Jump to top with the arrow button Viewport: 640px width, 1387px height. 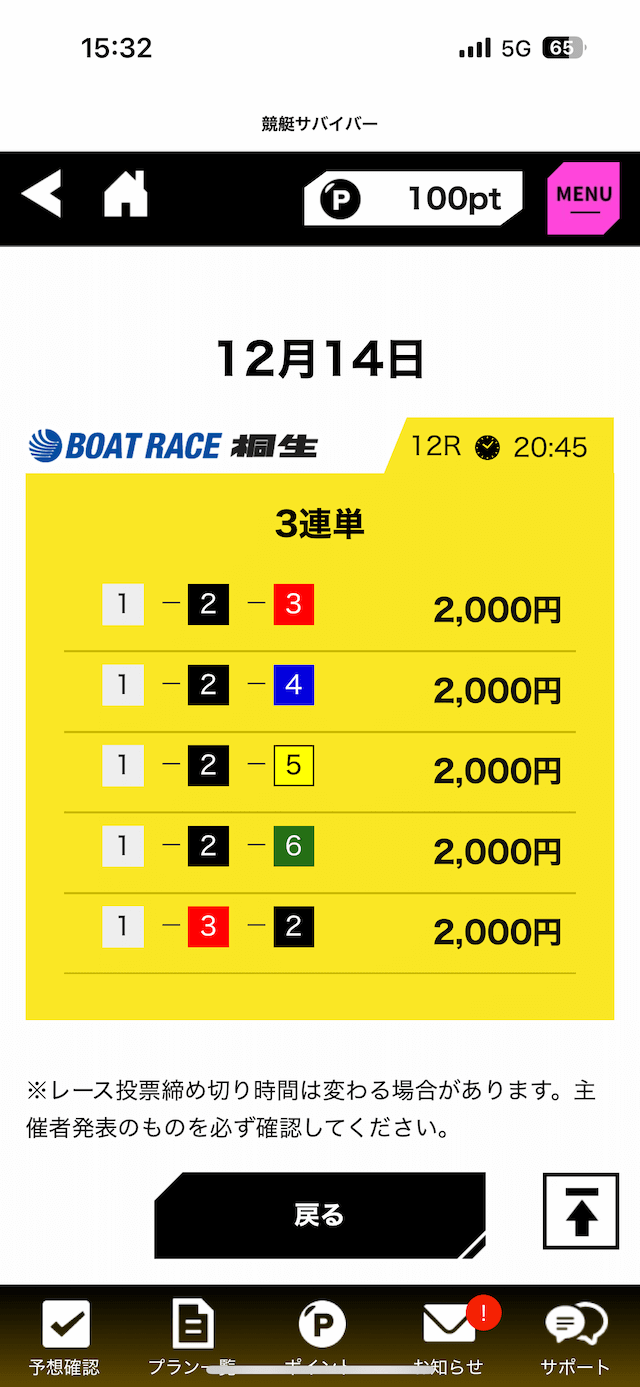pos(580,1211)
